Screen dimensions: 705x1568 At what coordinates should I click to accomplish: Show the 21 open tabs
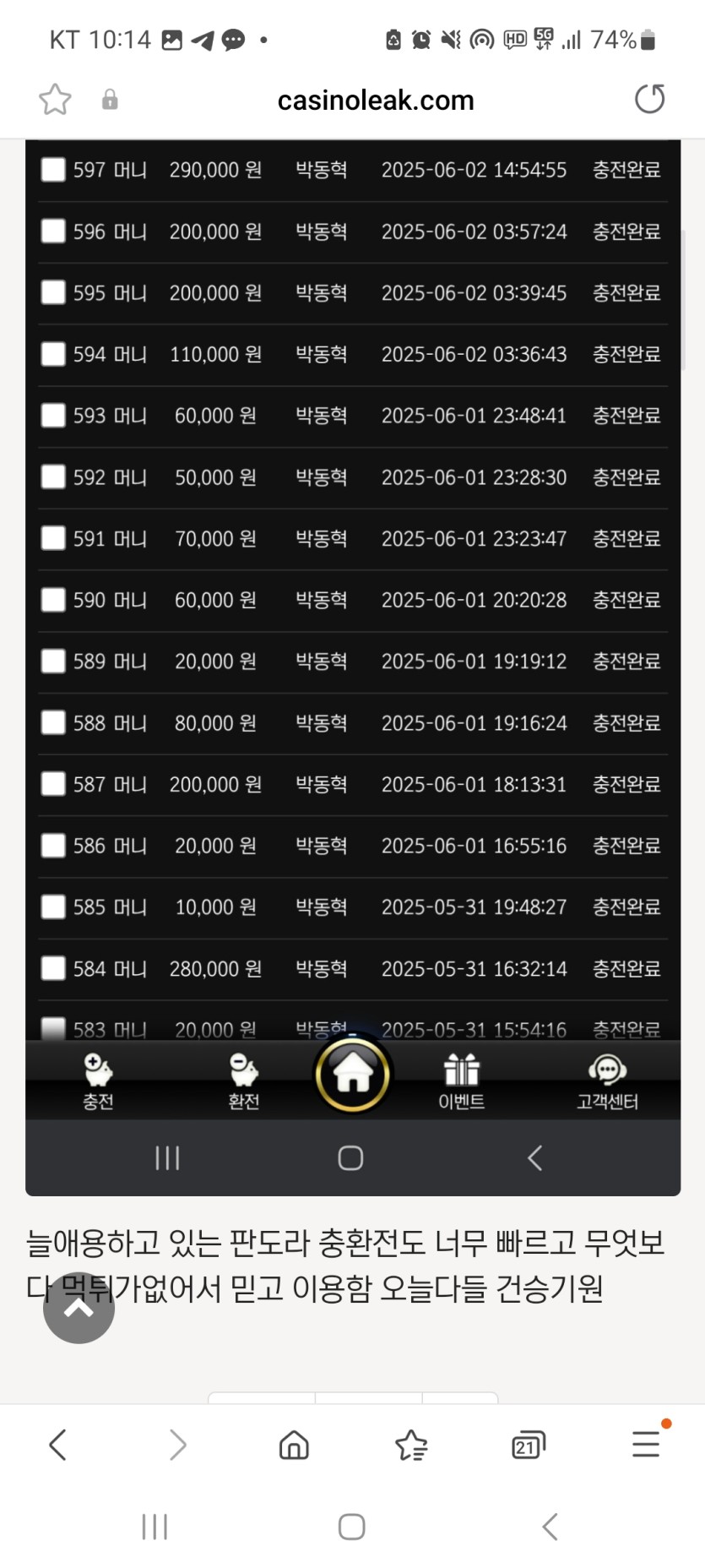point(529,1445)
